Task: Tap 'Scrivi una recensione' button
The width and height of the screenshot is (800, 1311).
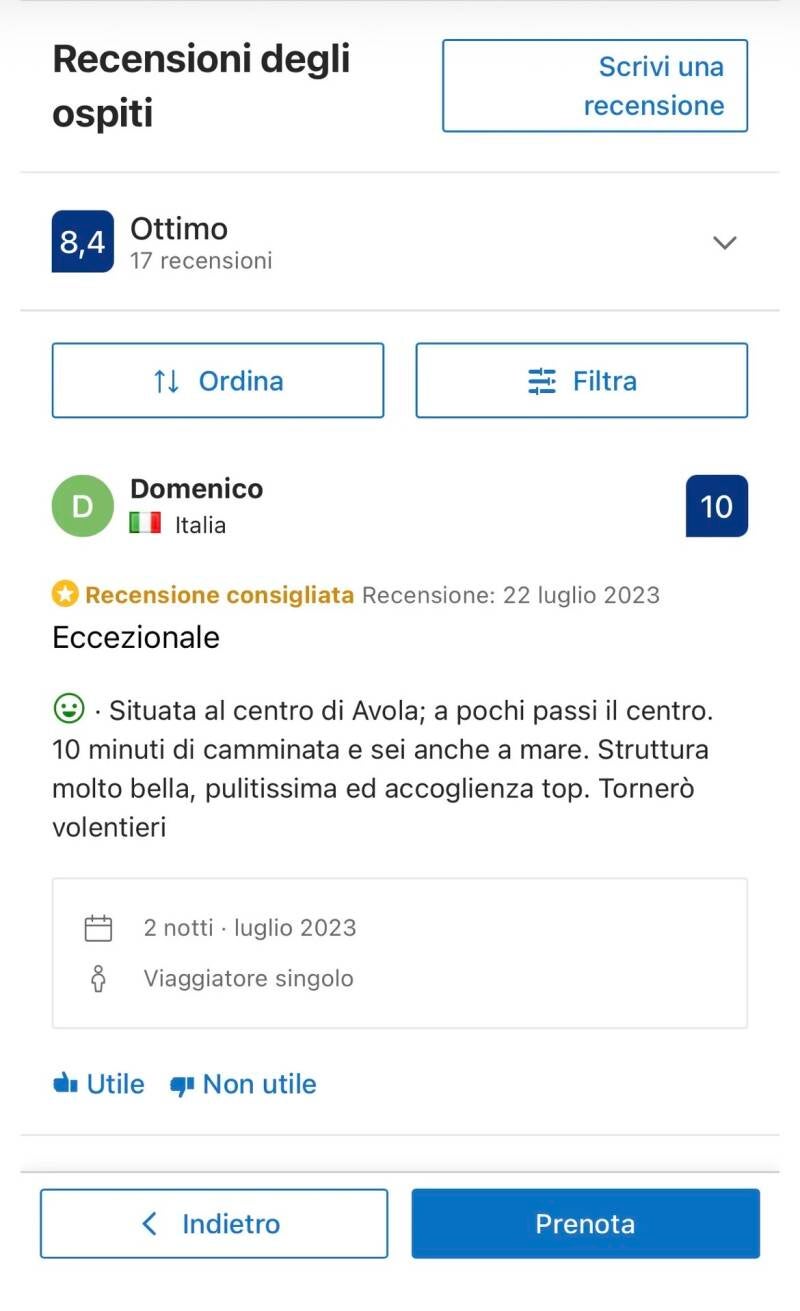Action: 595,86
